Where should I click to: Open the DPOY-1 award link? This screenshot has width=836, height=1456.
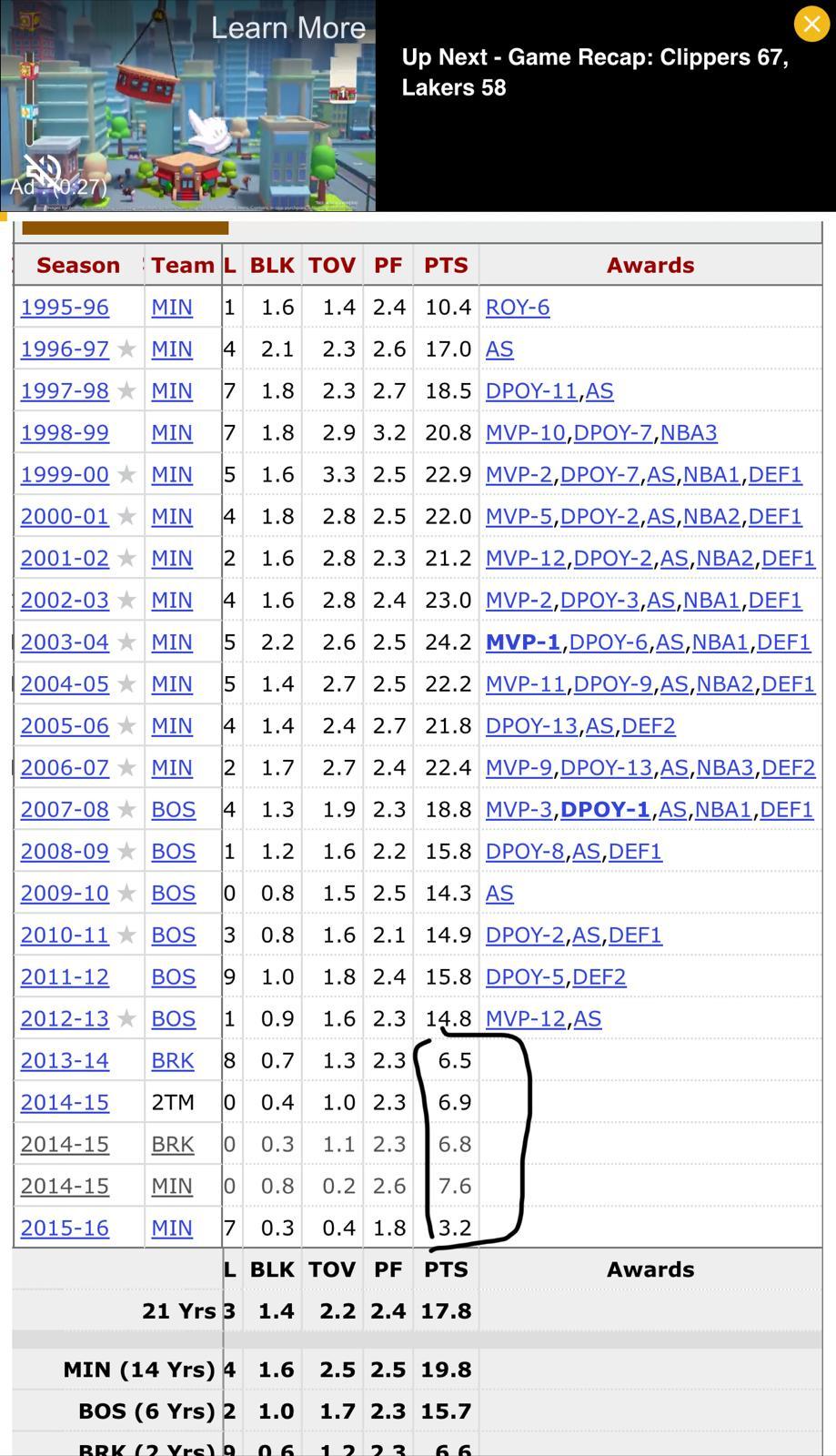click(605, 810)
